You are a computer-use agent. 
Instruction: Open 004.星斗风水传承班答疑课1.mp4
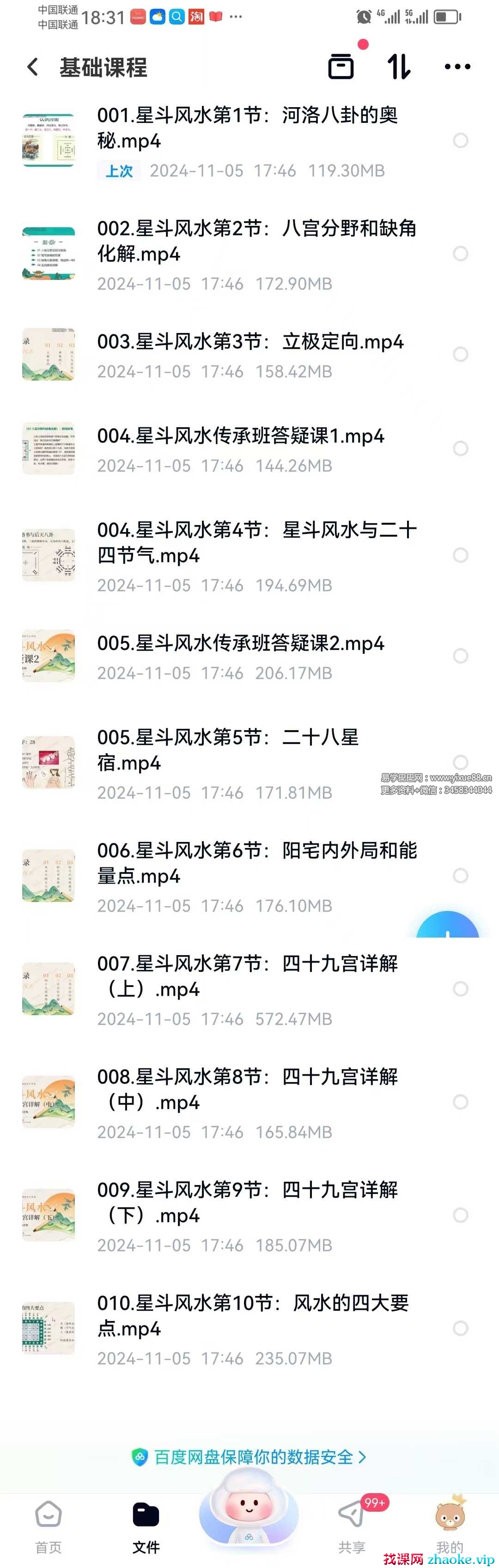[x=241, y=436]
